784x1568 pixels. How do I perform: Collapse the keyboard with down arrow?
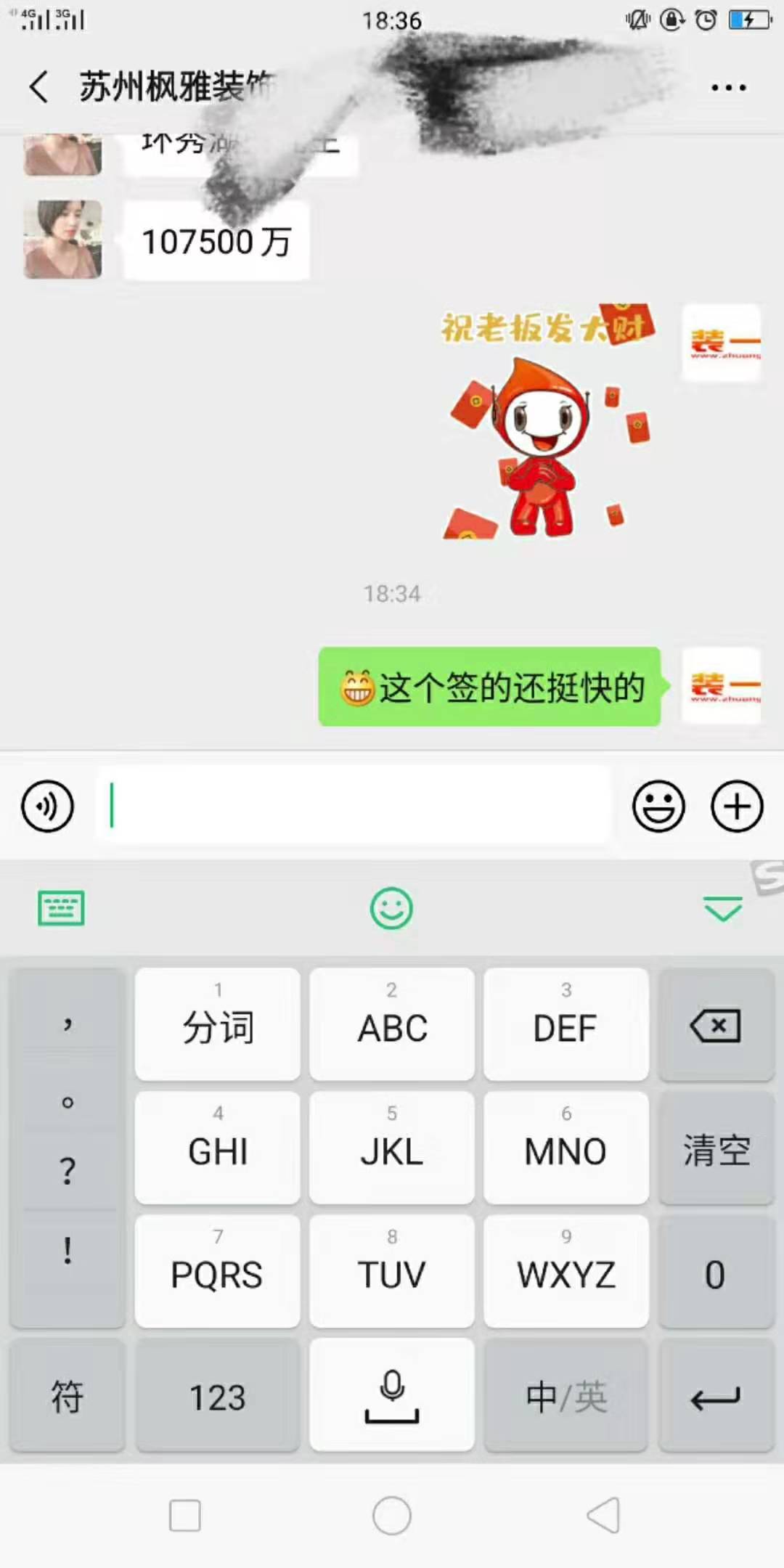(x=722, y=908)
